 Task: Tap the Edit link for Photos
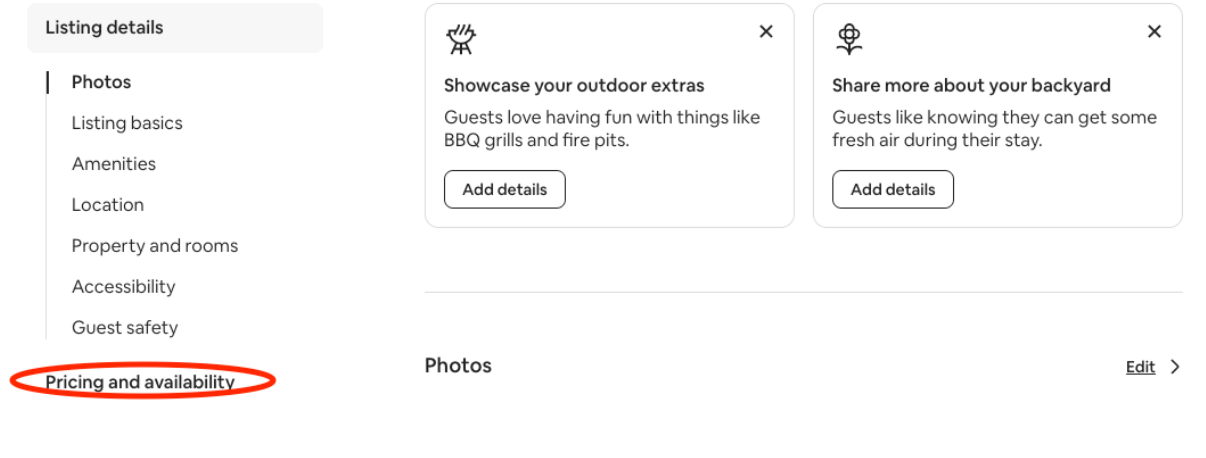1140,367
